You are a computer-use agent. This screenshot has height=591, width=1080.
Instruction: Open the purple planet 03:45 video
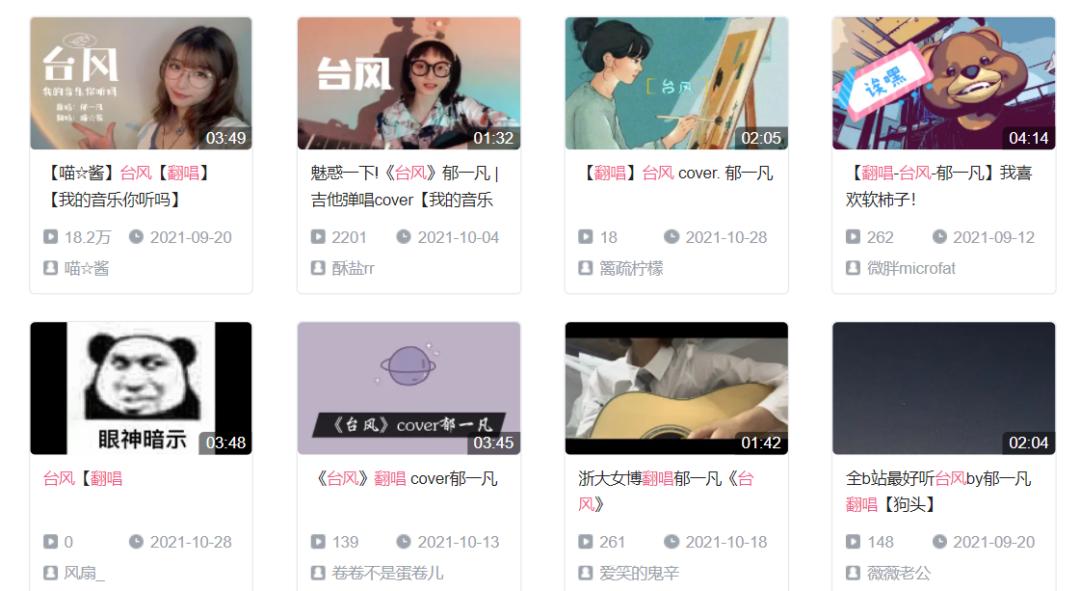click(x=408, y=388)
